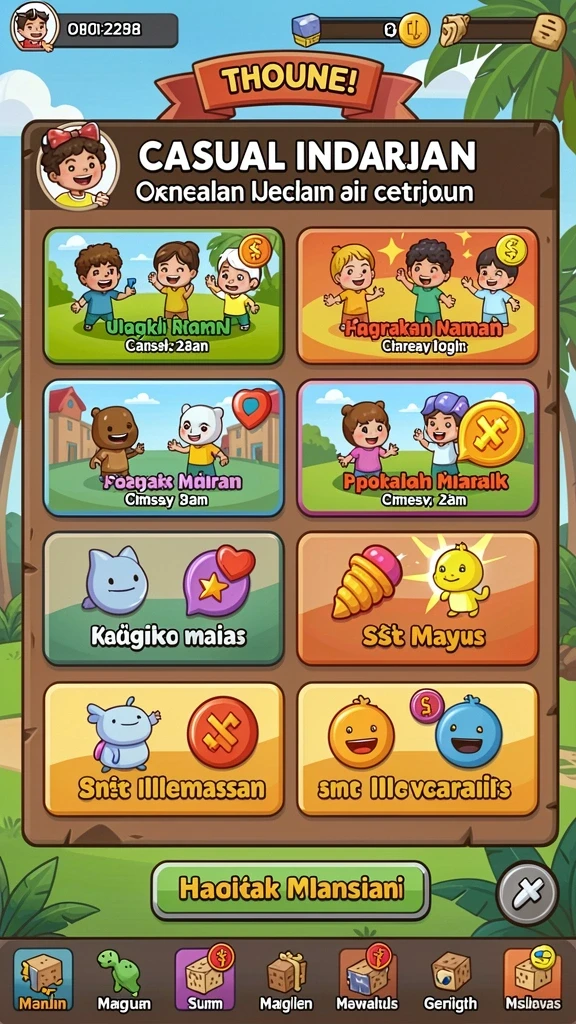Open the Gerigth tab

coord(451,980)
